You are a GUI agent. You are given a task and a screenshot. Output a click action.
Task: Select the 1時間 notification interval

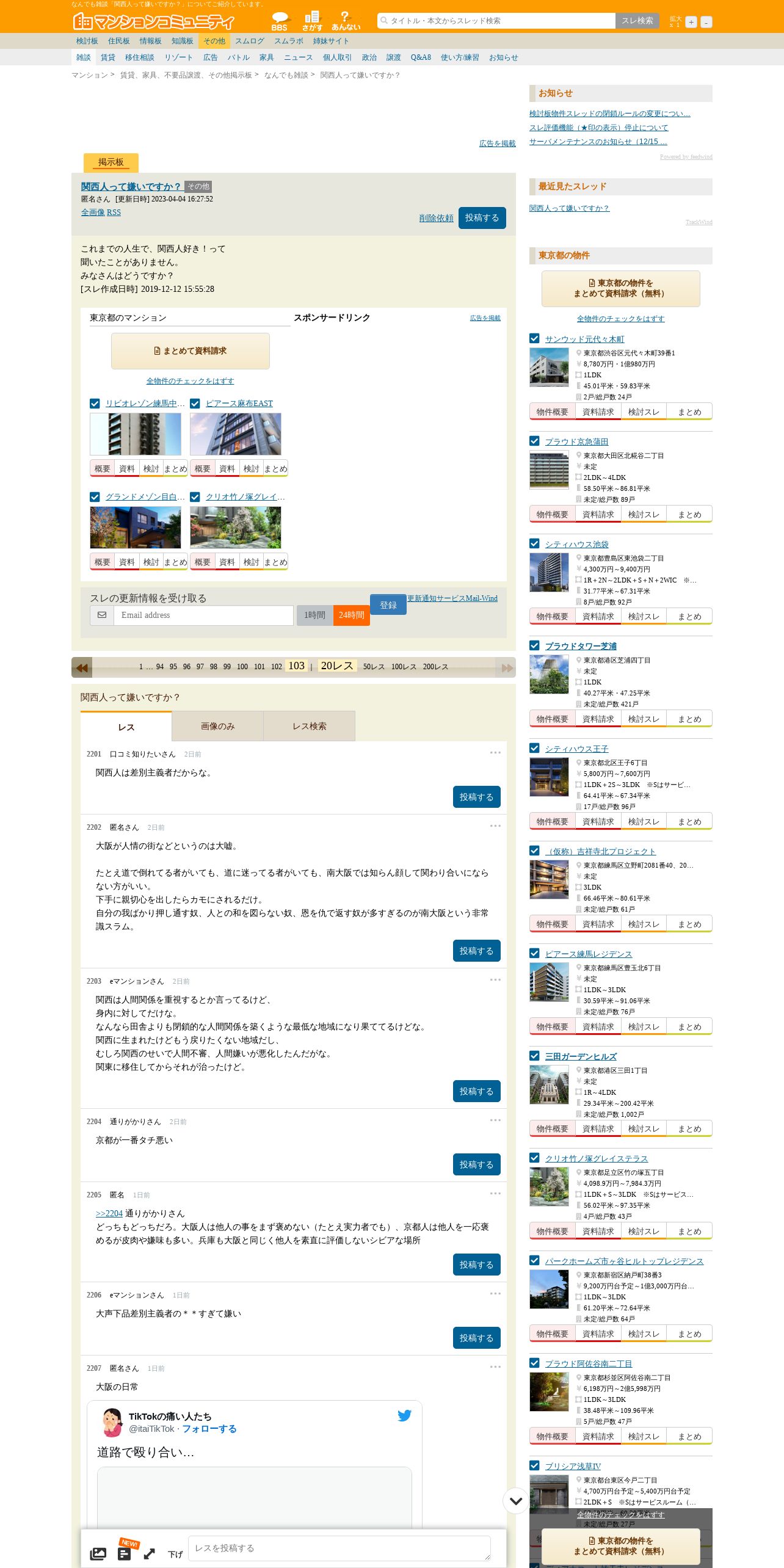coord(314,615)
